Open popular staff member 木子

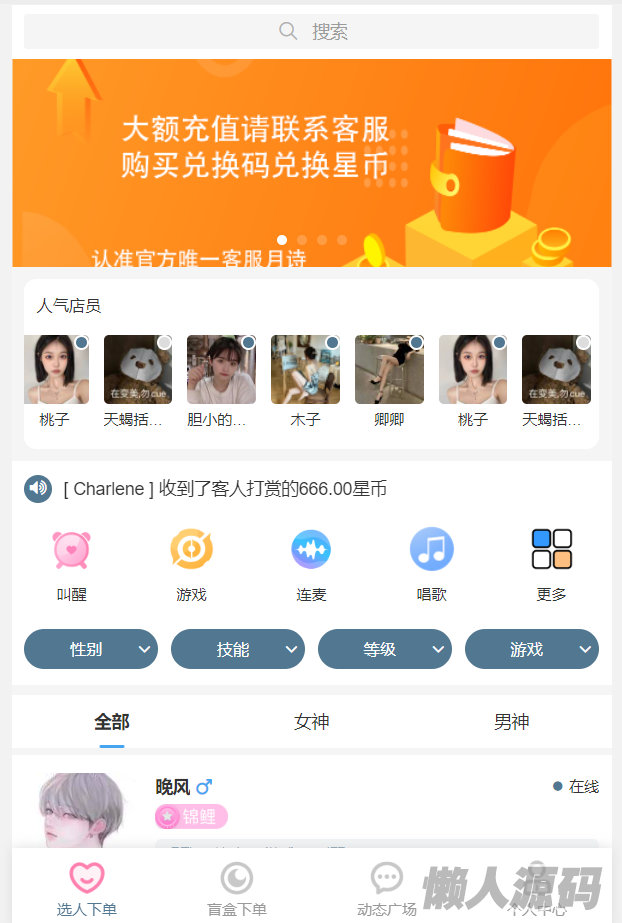click(x=305, y=371)
